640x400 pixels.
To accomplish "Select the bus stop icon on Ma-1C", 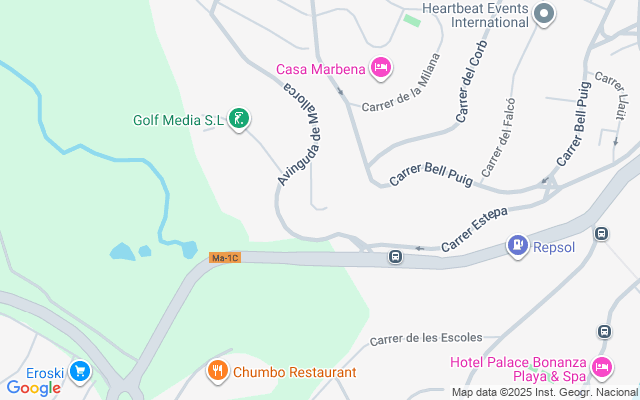I will point(395,258).
